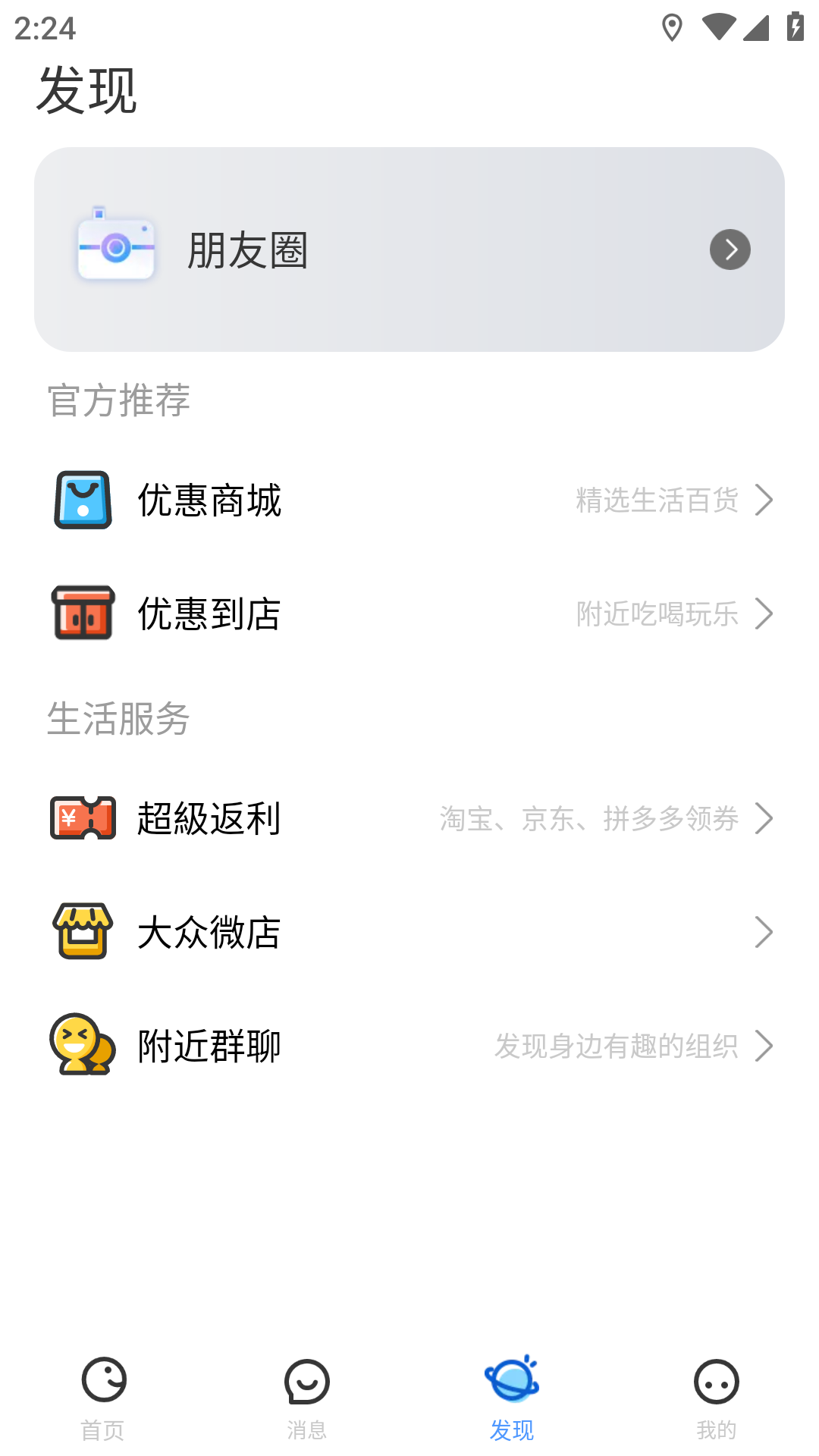Select the 发现 planet icon
The image size is (819, 1456).
click(x=511, y=1382)
